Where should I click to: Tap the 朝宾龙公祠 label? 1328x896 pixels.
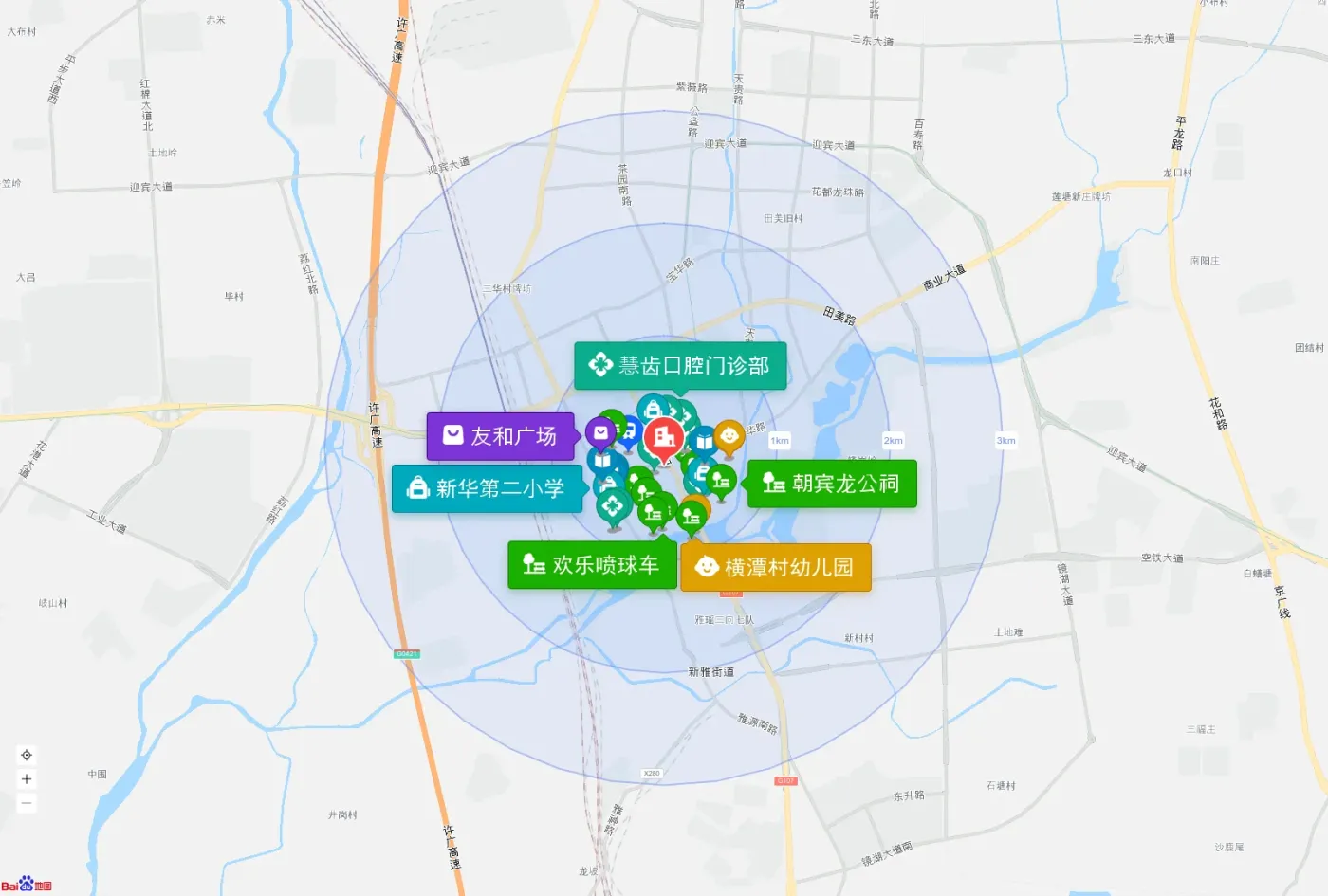pos(832,484)
